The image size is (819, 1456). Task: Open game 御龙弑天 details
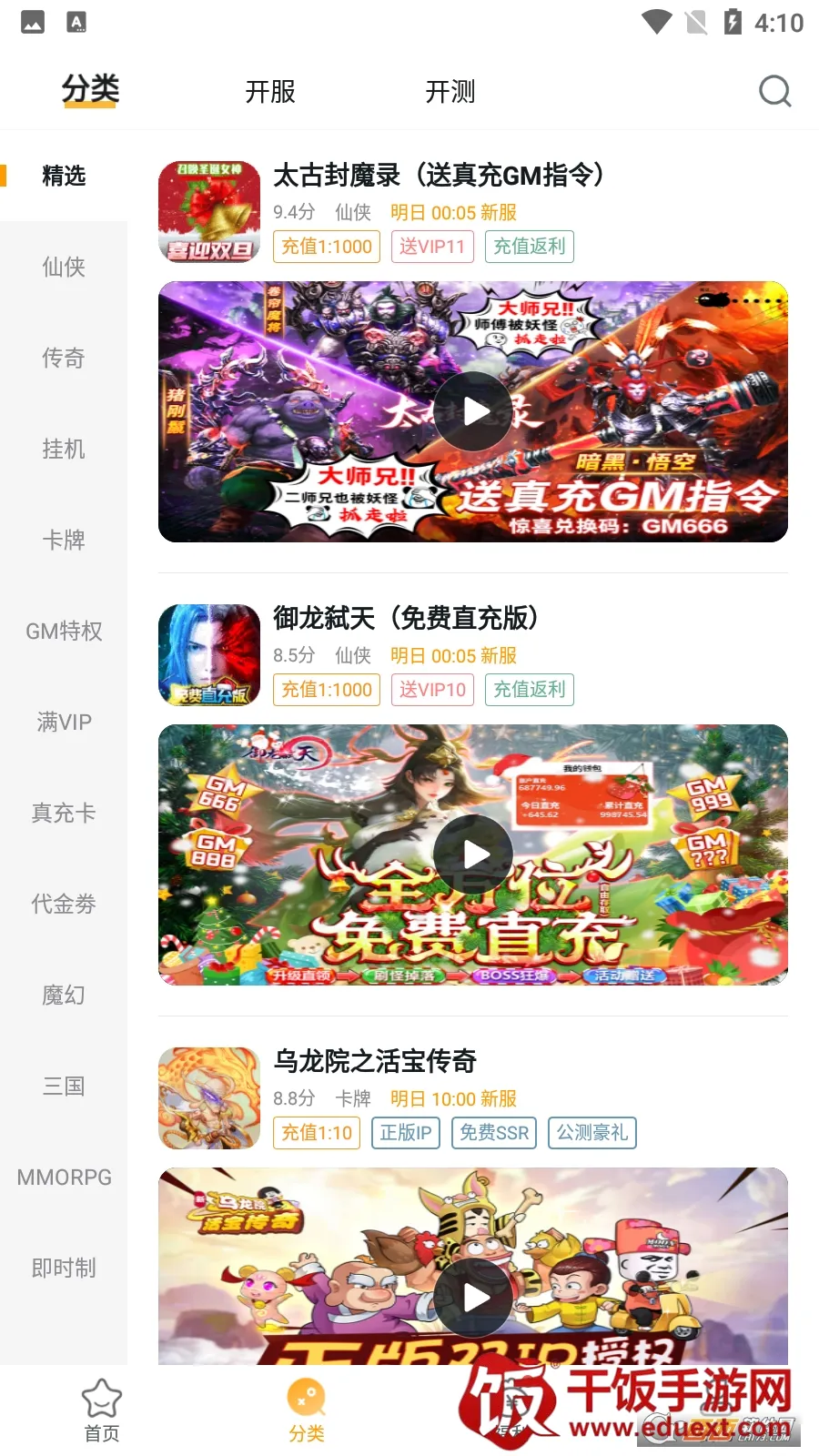click(405, 619)
